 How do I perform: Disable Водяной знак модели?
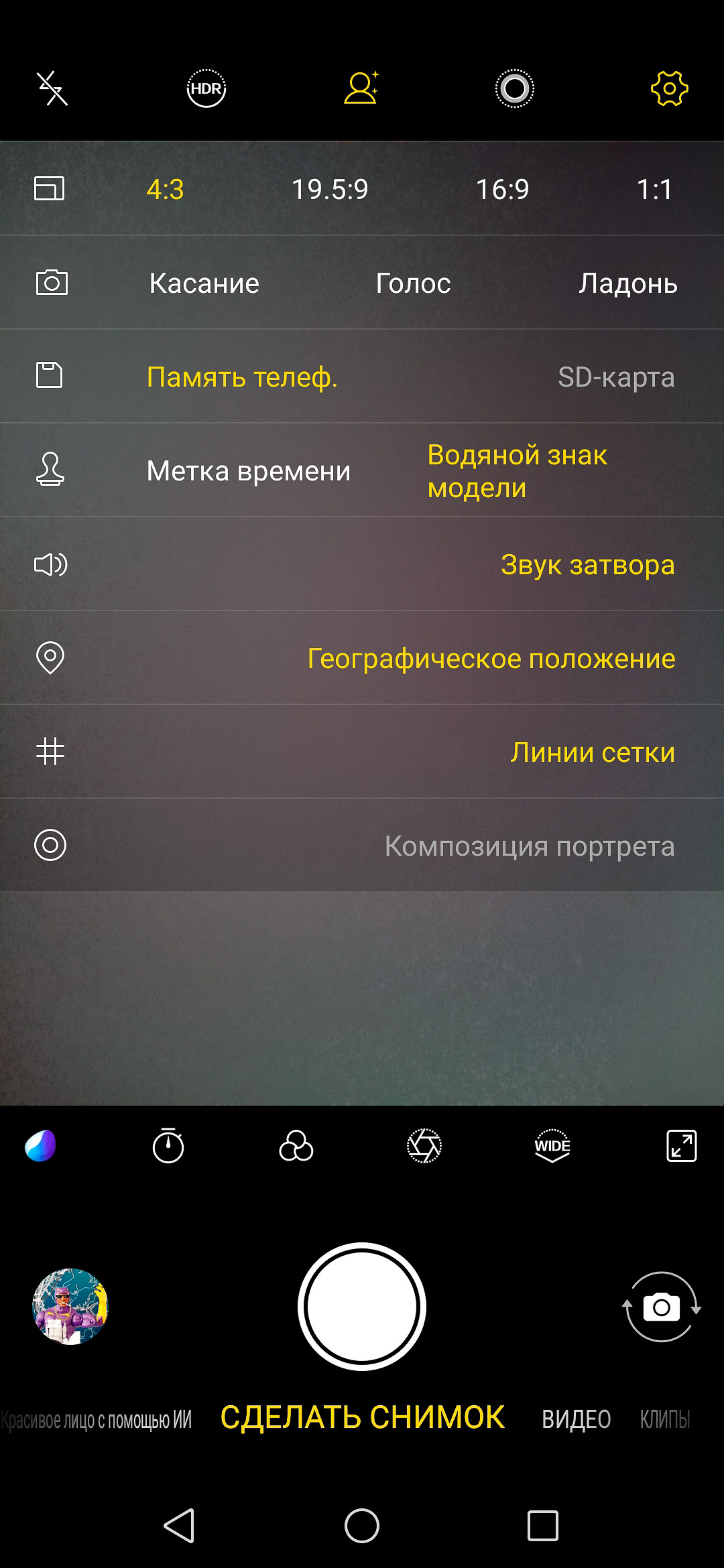(x=518, y=471)
